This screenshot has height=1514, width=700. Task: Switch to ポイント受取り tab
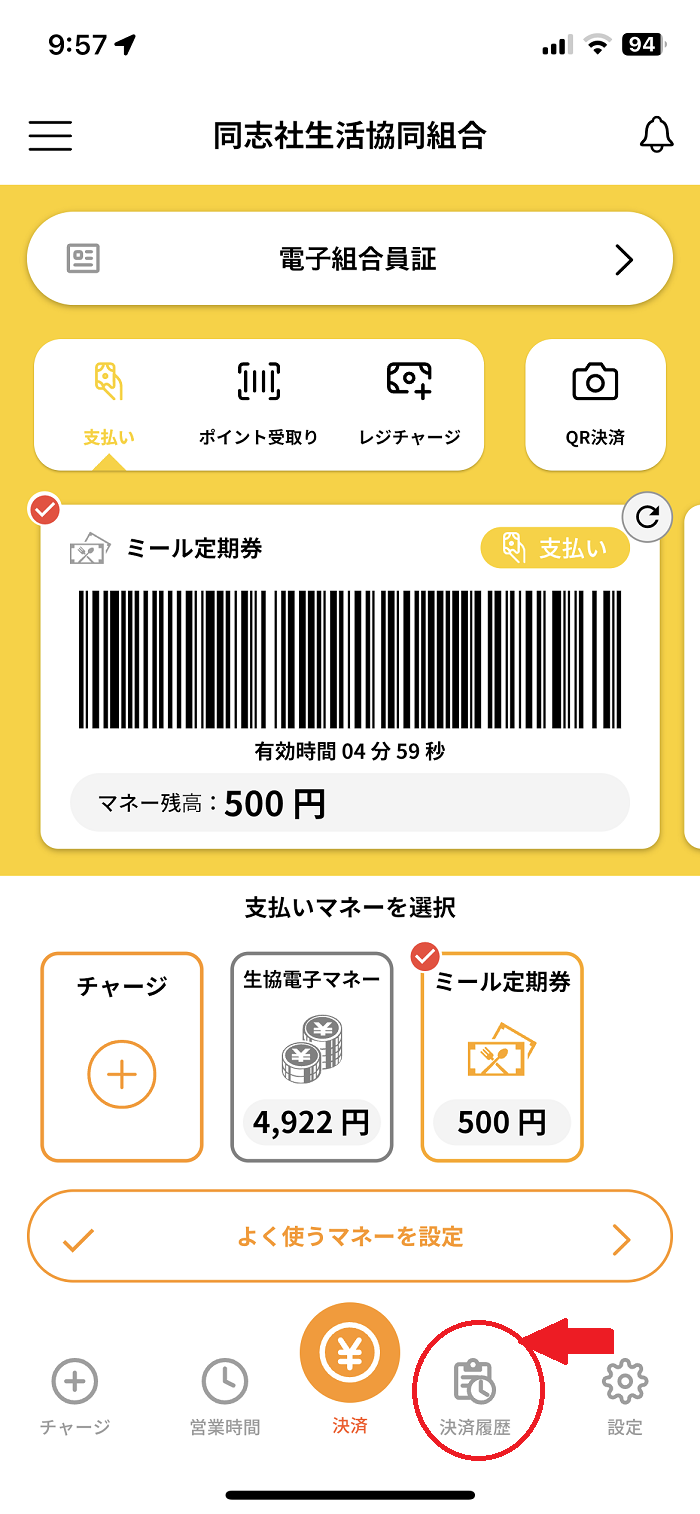click(x=259, y=405)
